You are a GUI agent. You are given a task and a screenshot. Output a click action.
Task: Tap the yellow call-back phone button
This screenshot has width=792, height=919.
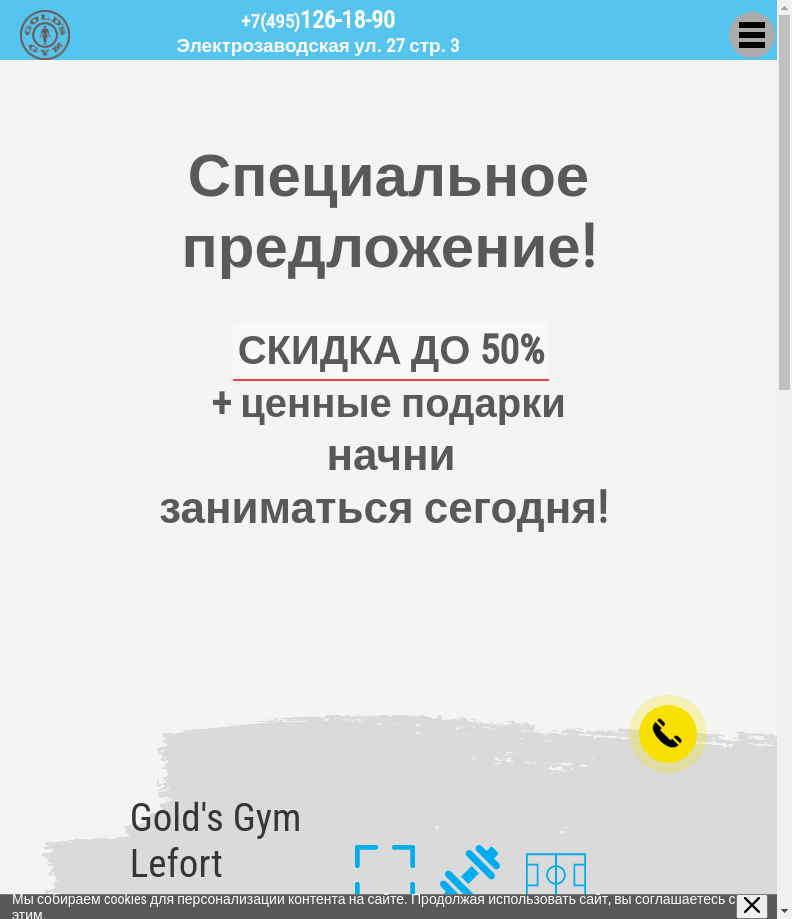[667, 734]
